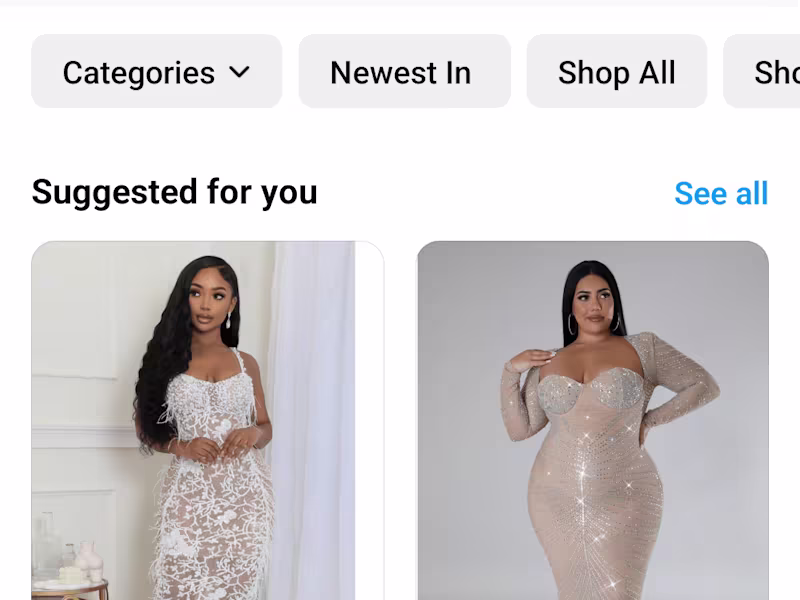Open the white lace feather dress product

click(x=207, y=420)
